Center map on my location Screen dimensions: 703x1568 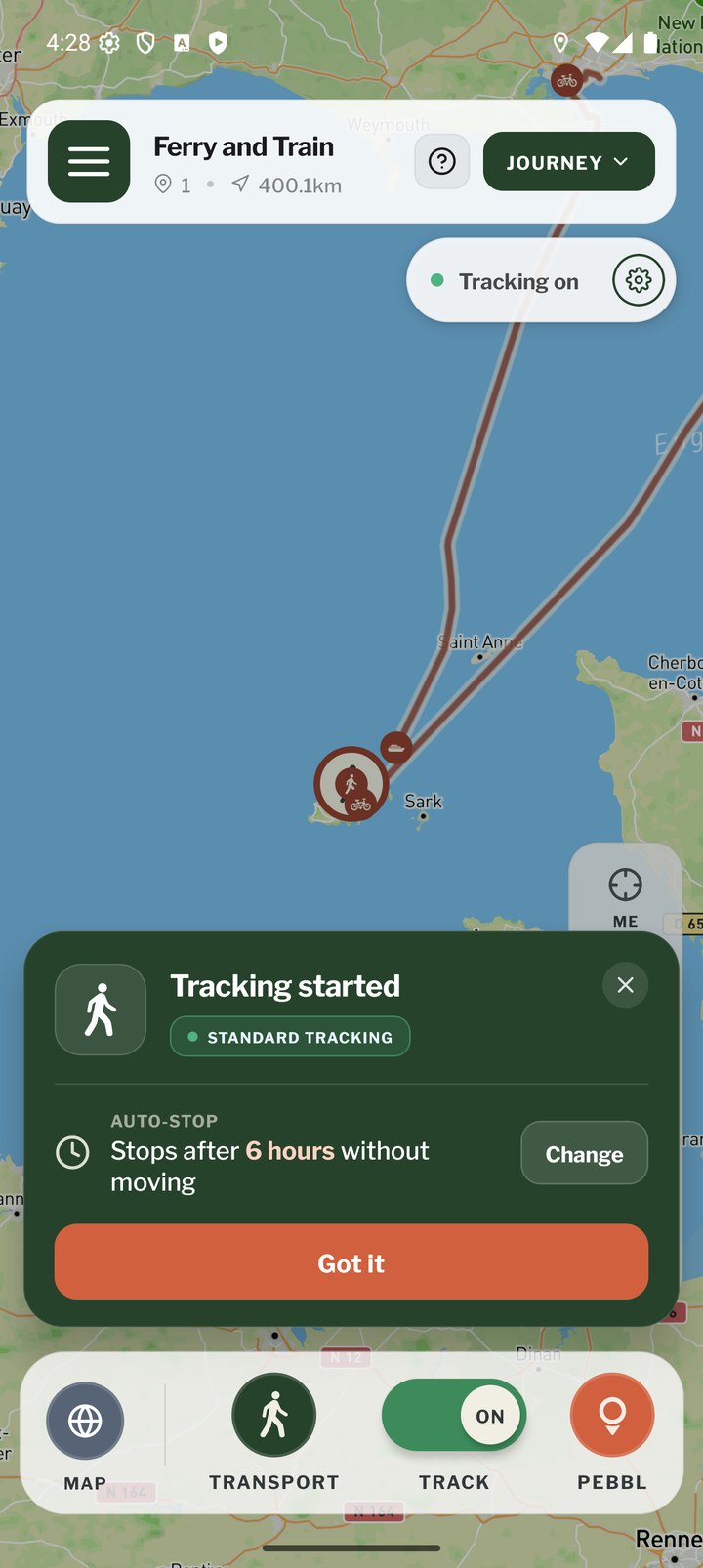(625, 896)
